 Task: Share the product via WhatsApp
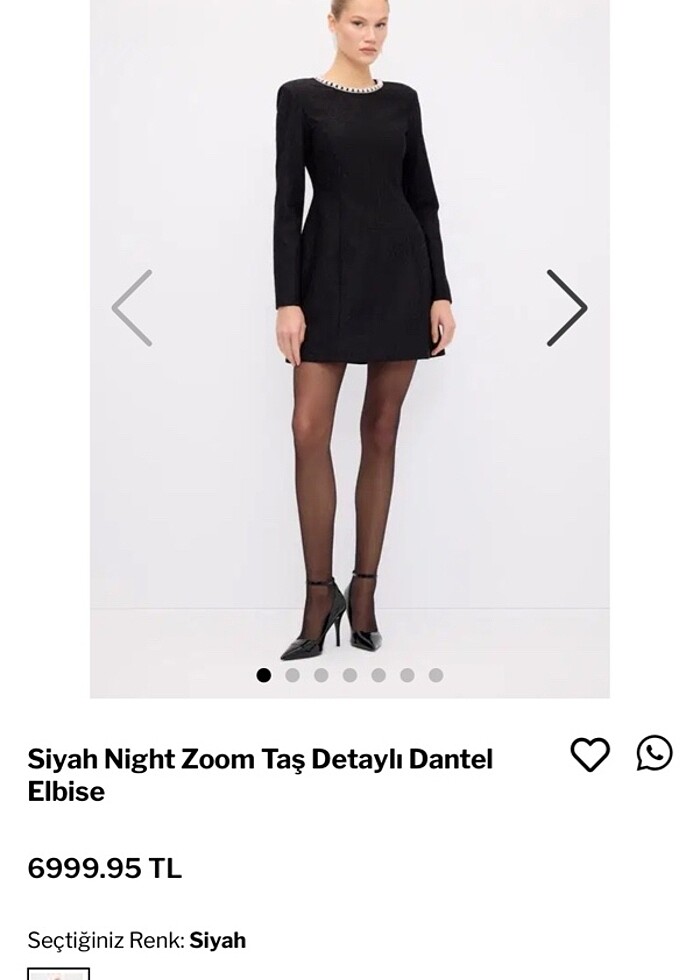655,753
